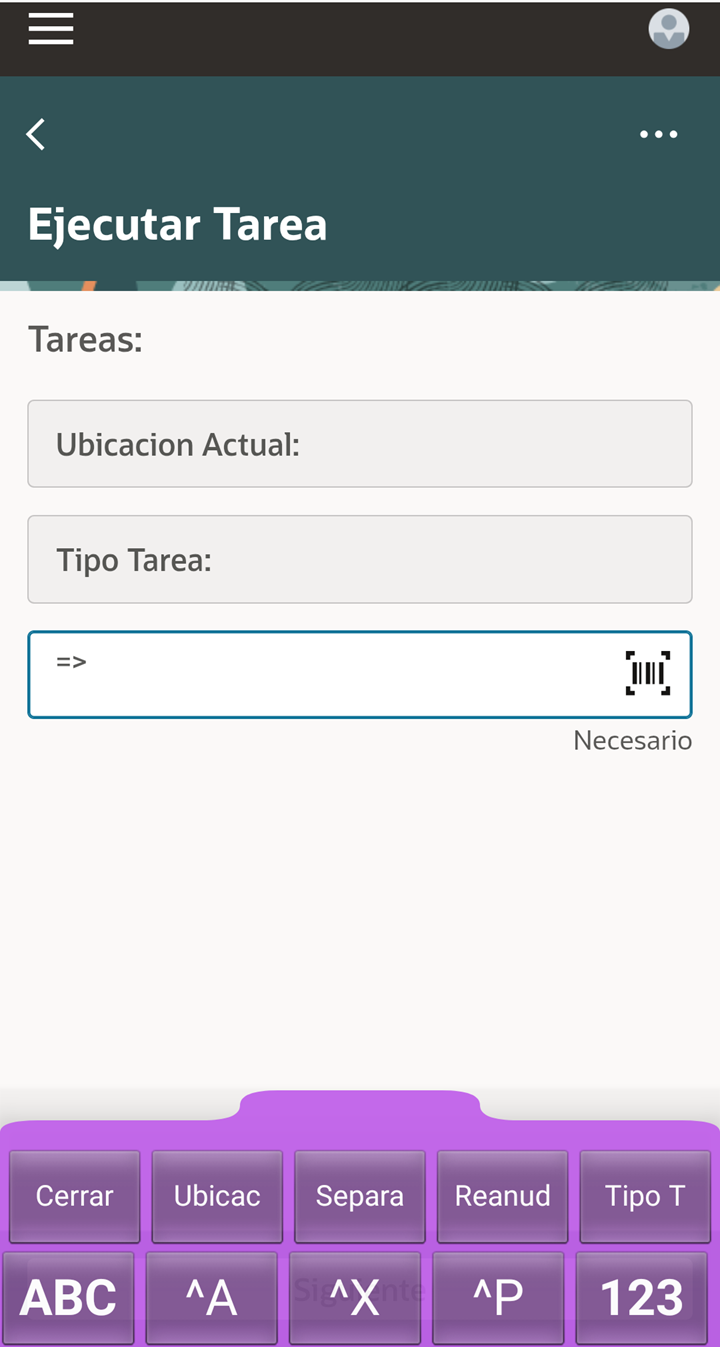
Task: Focus the => input field
Action: [x=320, y=674]
